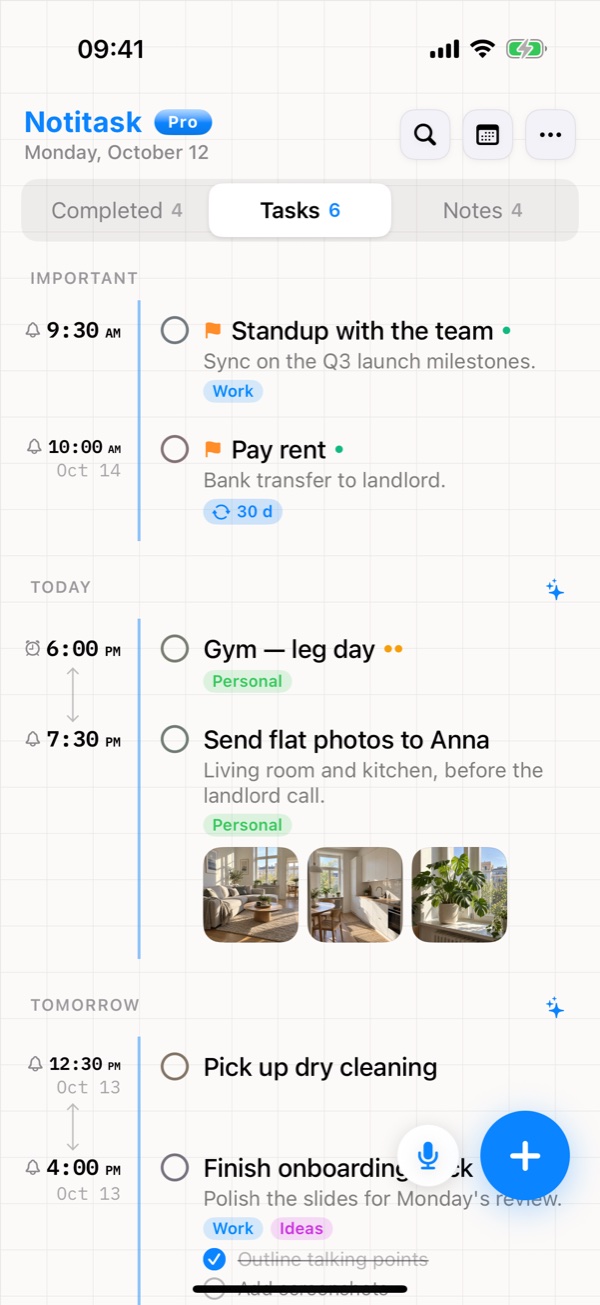Screen dimensions: 600x1305
Task: Open the three-dot overflow menu
Action: 550,135
